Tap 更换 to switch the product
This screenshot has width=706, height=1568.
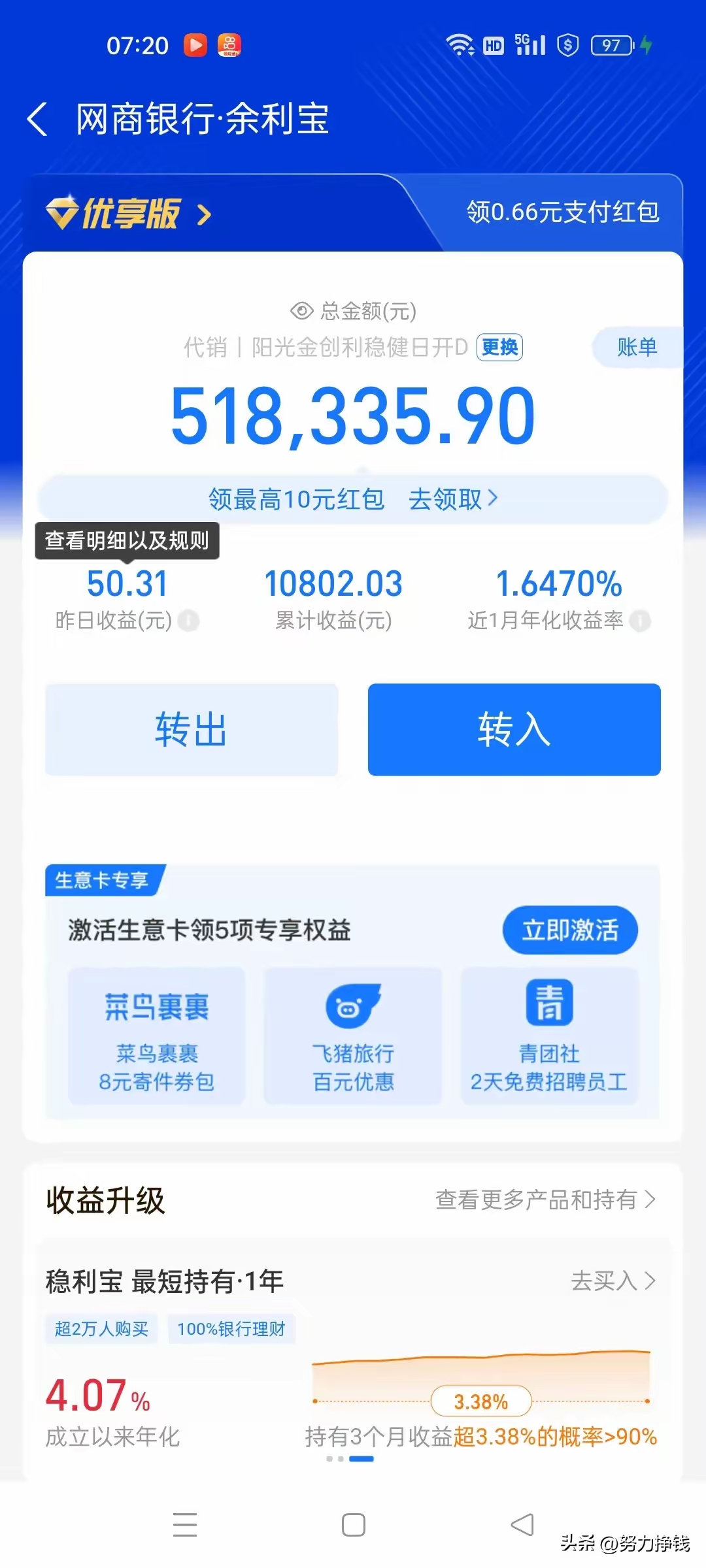(499, 347)
